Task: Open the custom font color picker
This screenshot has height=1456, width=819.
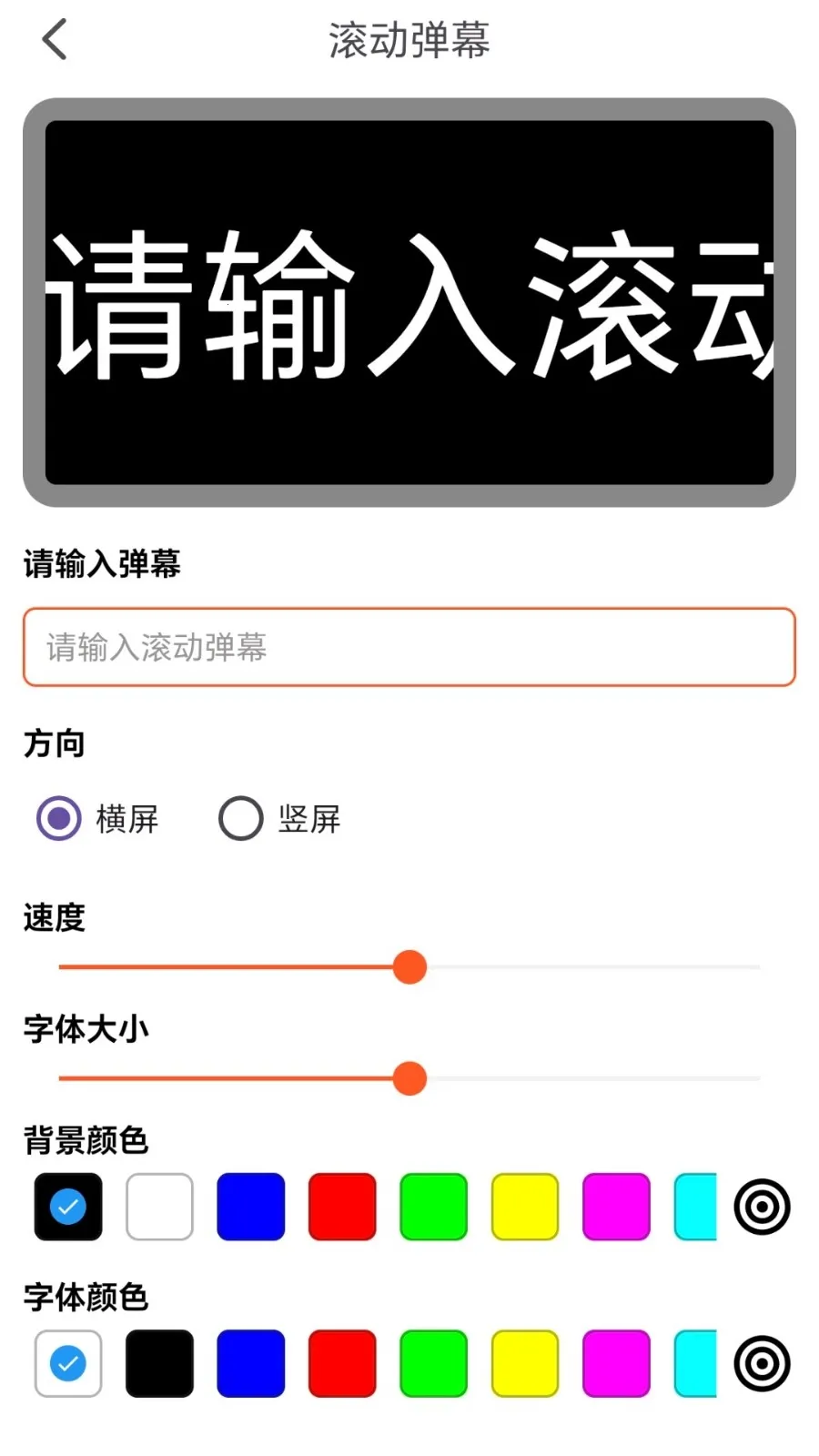Action: tap(763, 1362)
